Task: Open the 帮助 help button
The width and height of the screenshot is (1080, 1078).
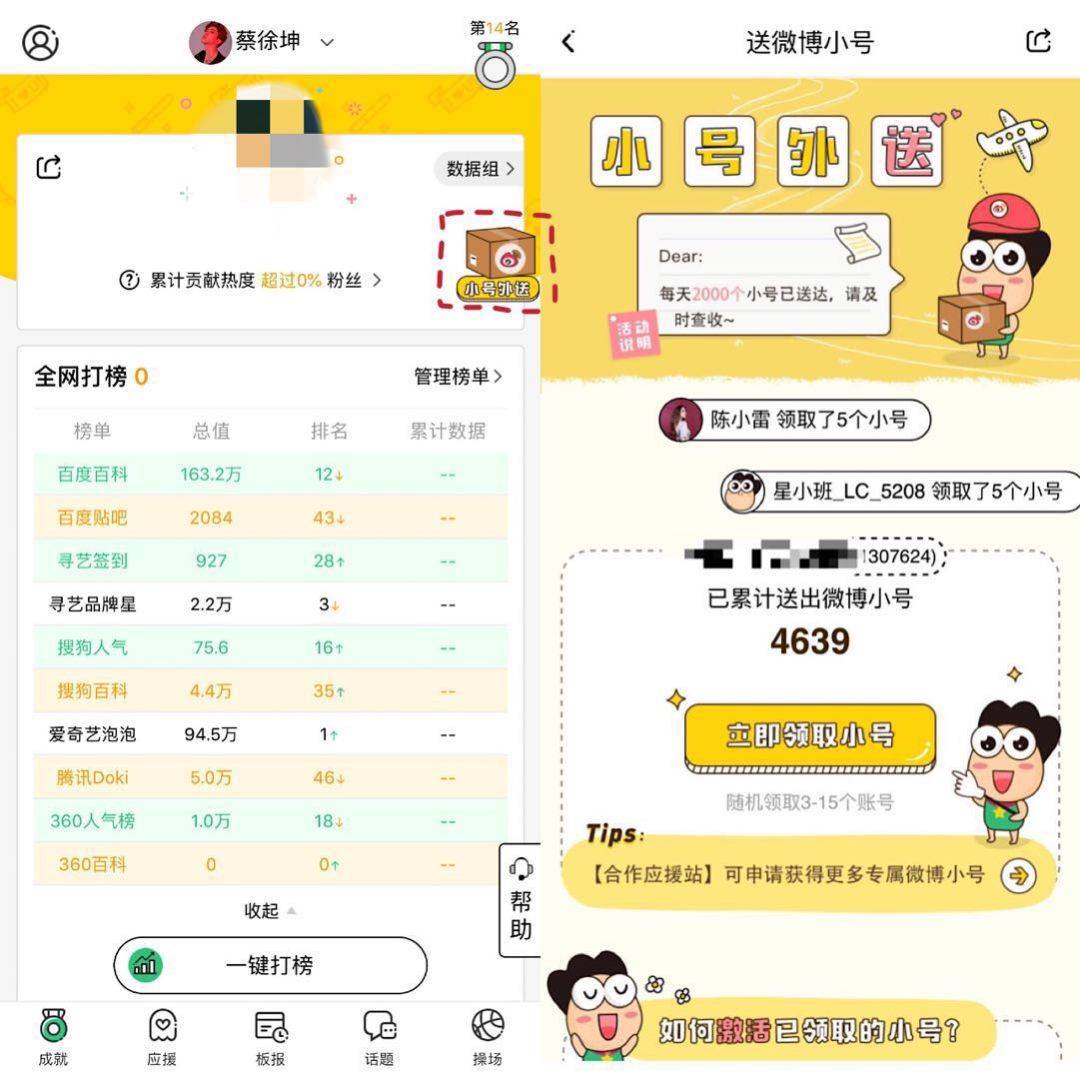Action: tap(521, 900)
